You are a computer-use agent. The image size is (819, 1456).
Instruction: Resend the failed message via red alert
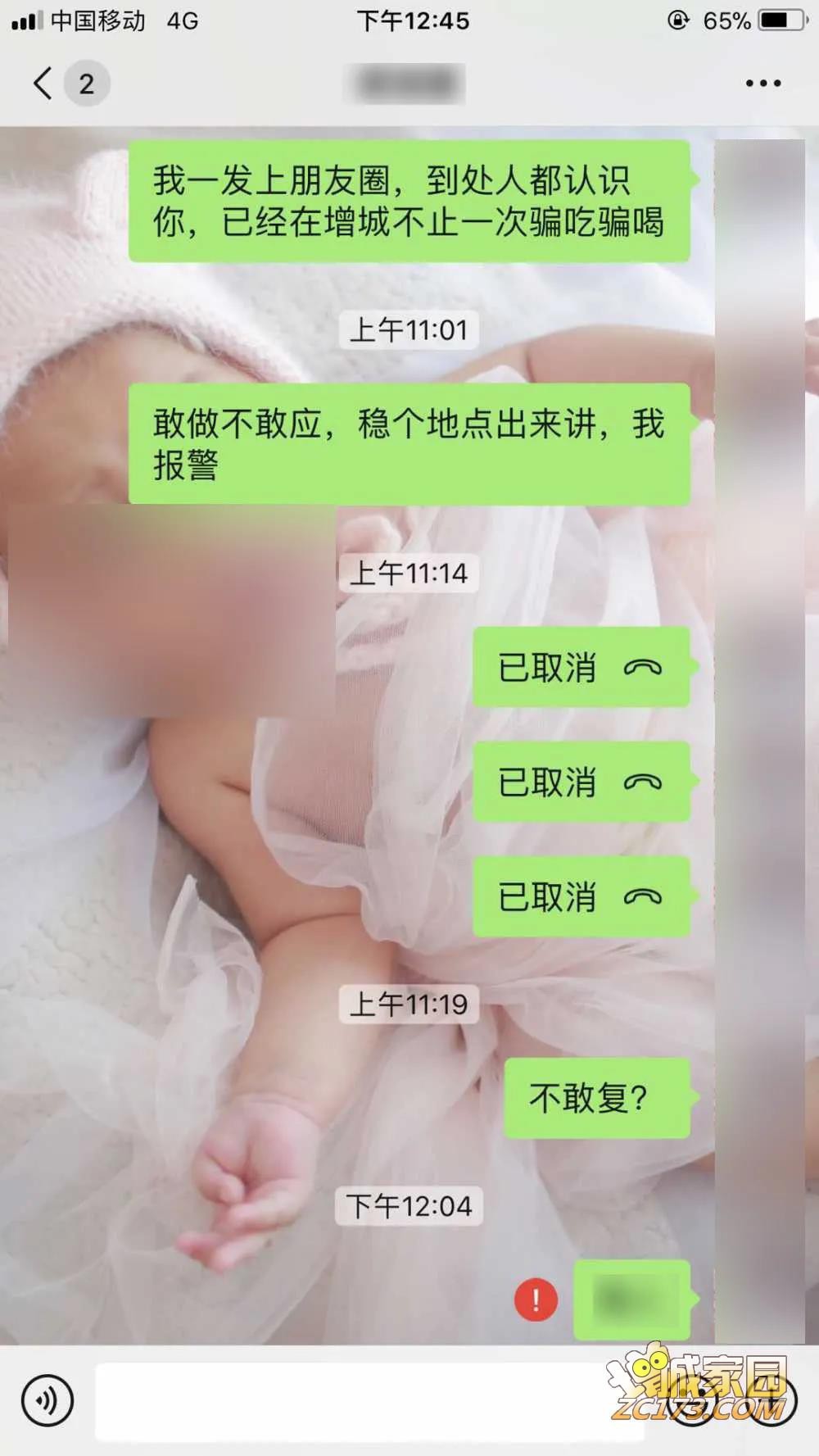536,1300
